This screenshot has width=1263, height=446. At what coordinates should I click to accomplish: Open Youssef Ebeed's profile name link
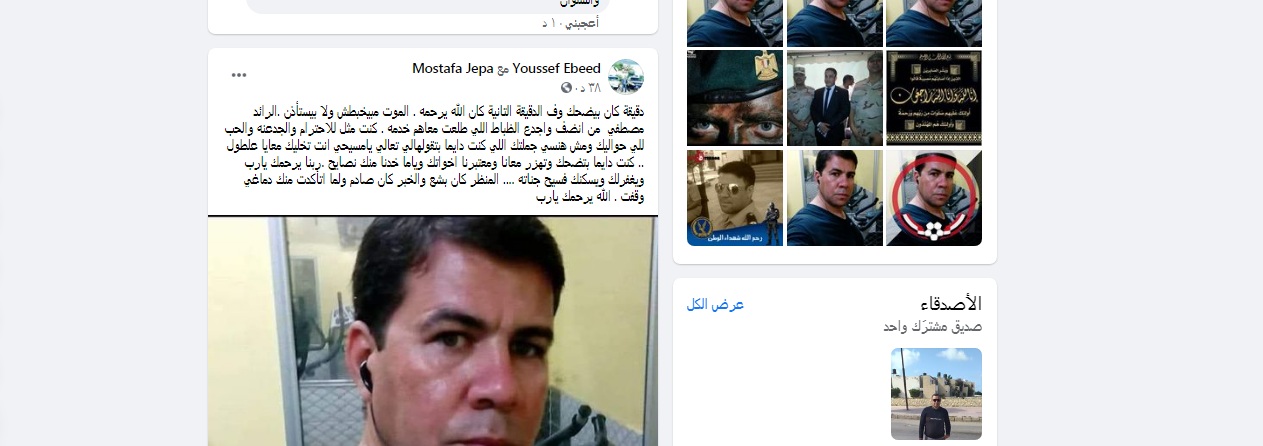pos(556,68)
